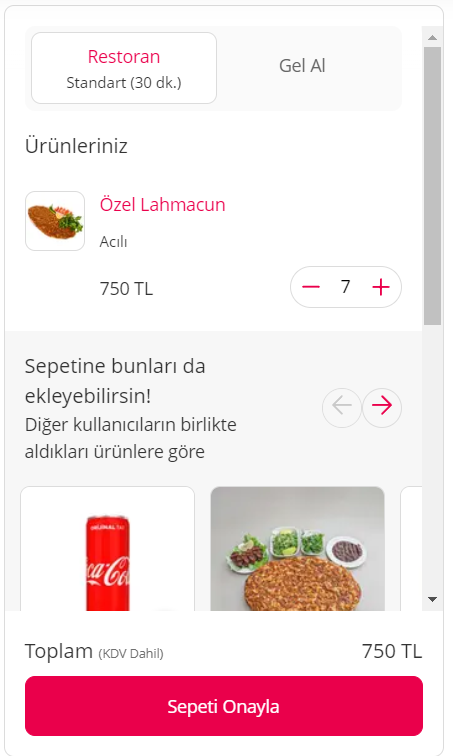Select the Restoran delivery option

(x=124, y=68)
